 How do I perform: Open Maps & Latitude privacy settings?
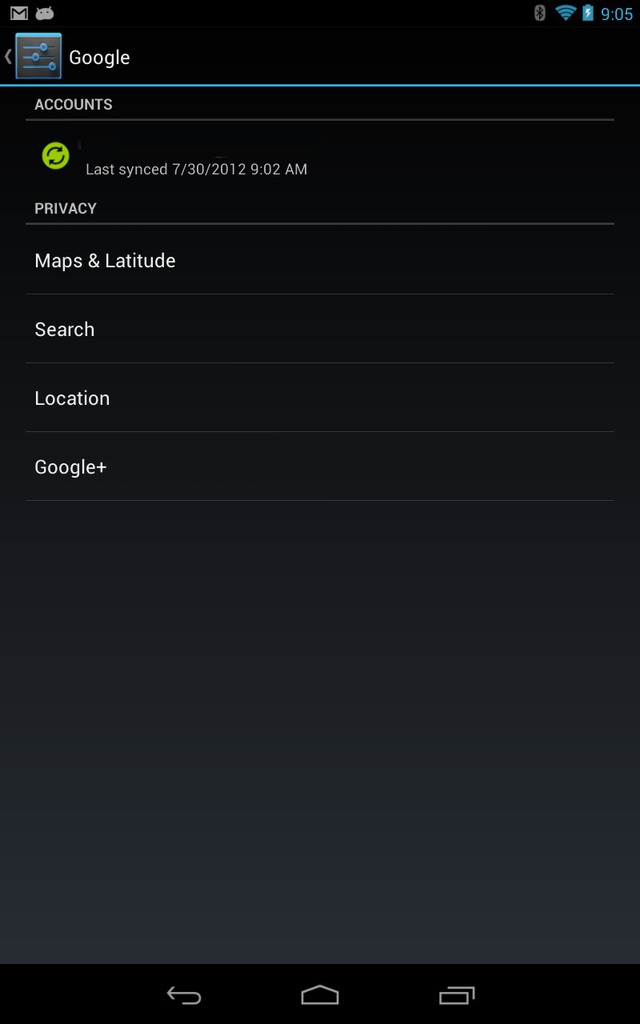319,260
